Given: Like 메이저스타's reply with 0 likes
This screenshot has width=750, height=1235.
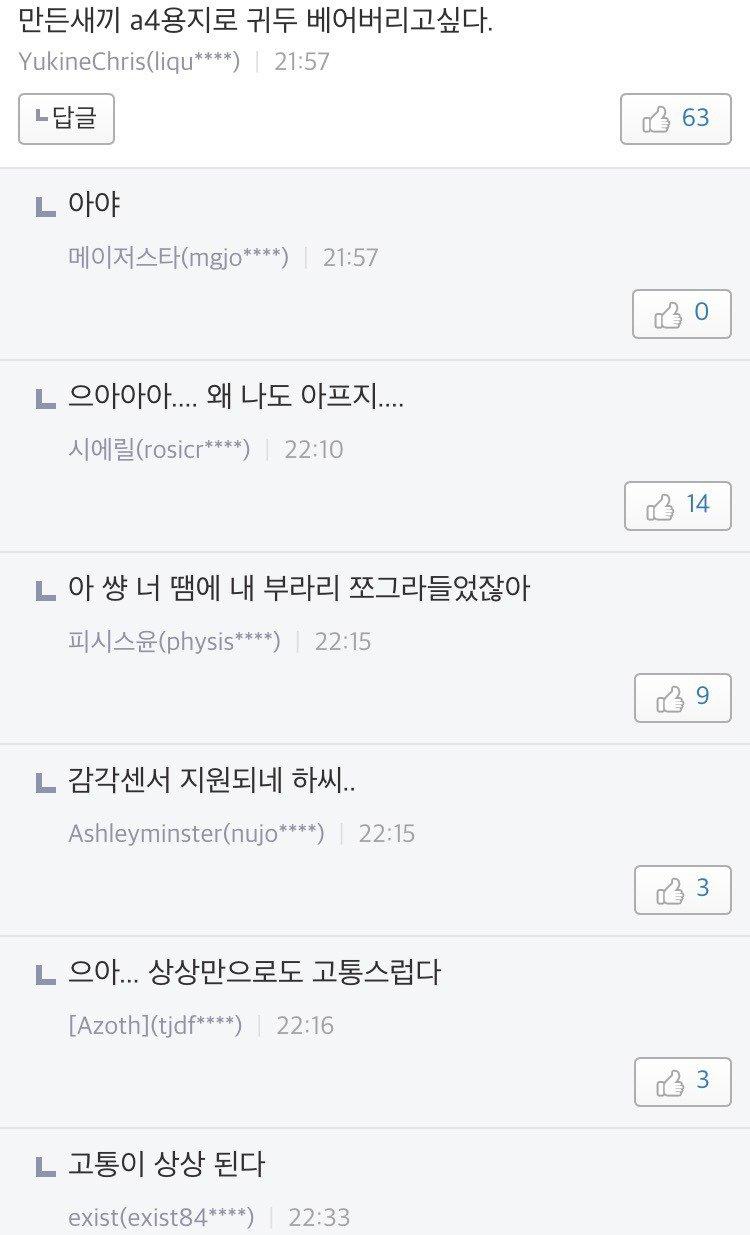Looking at the screenshot, I should point(681,313).
